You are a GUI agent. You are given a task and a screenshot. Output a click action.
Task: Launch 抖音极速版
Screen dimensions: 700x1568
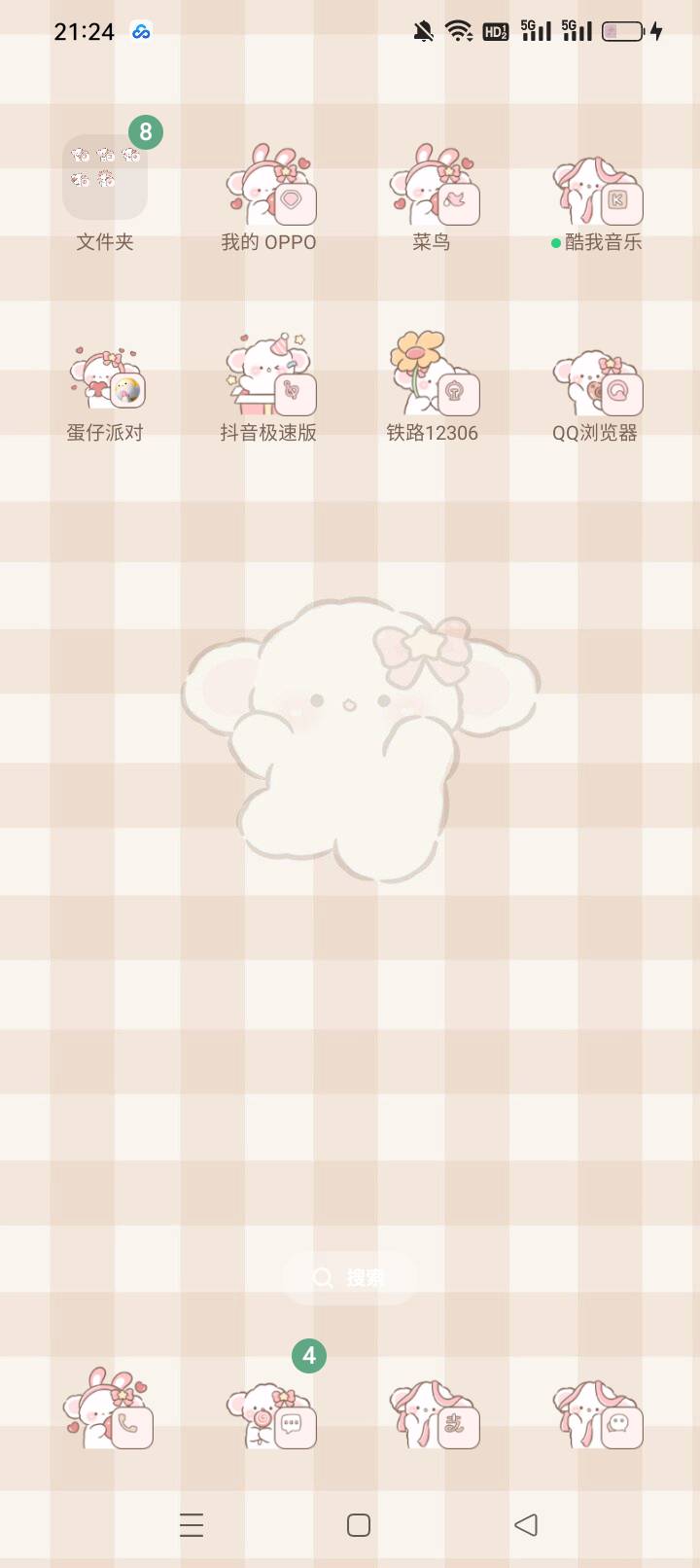point(269,377)
